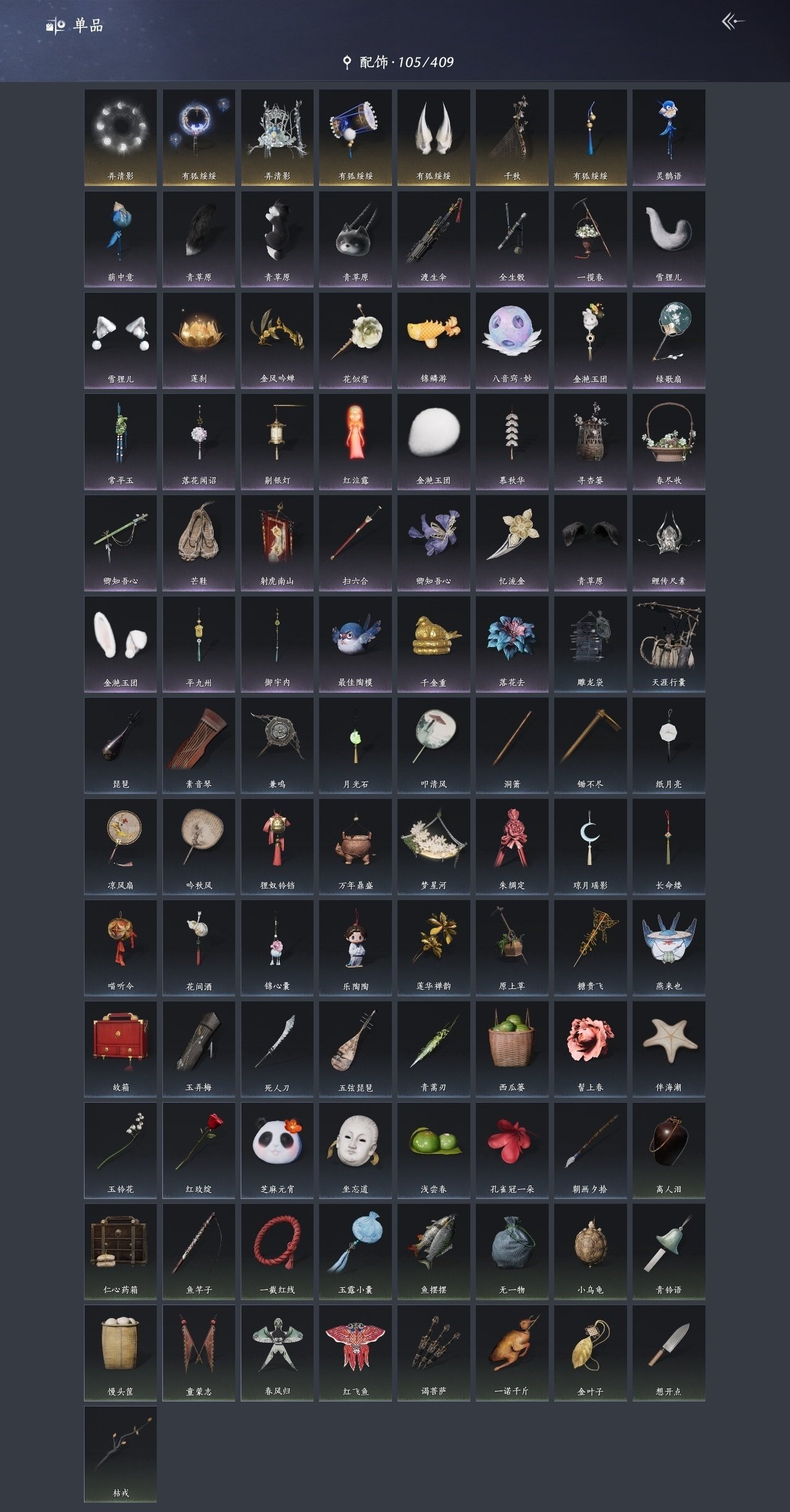
Task: Select the 西瓜篓 watermelon basket
Action: pyautogui.click(x=512, y=1048)
